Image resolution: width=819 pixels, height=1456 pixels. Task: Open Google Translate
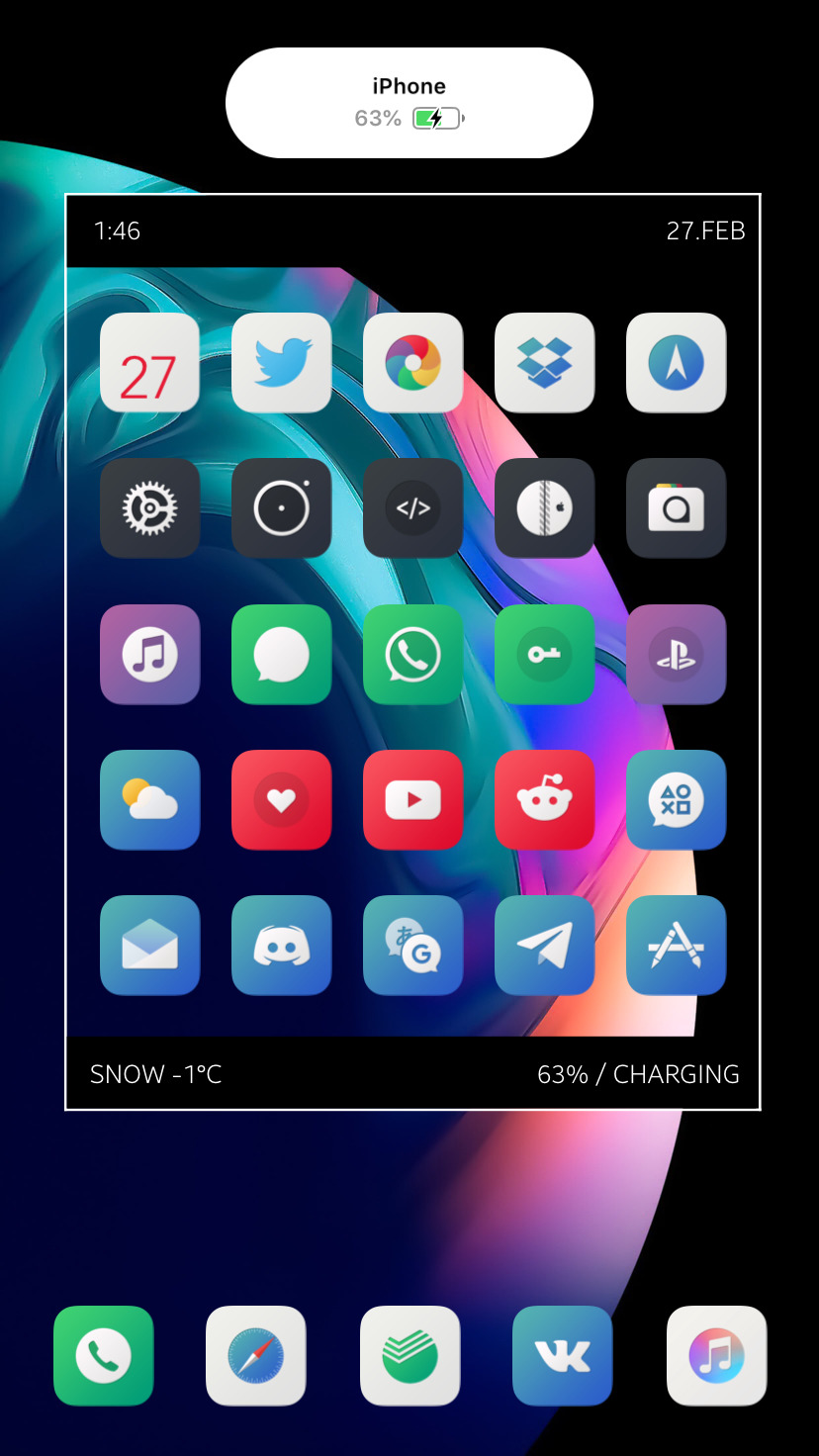412,945
